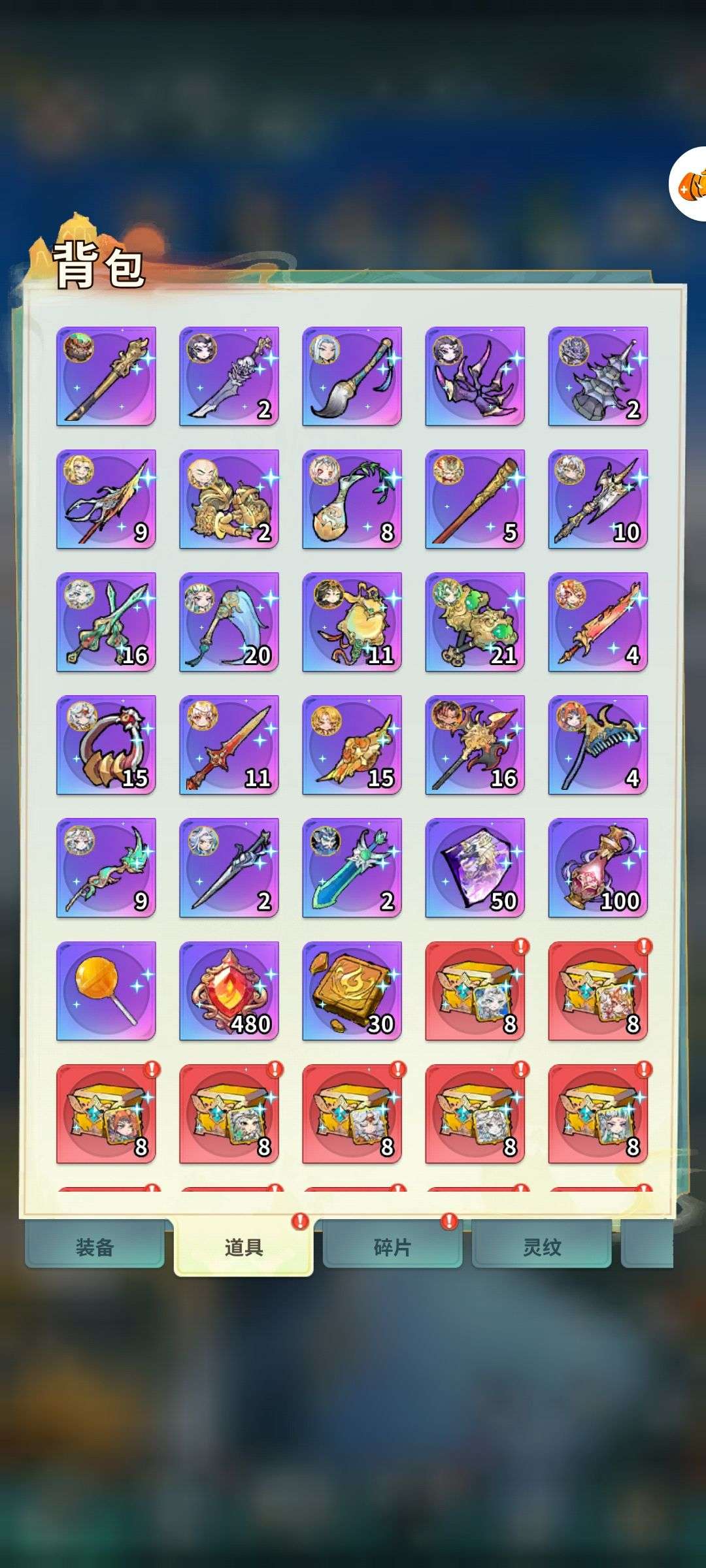Open the pink potion vase with 100
Screen dimensions: 706x1568
point(597,868)
